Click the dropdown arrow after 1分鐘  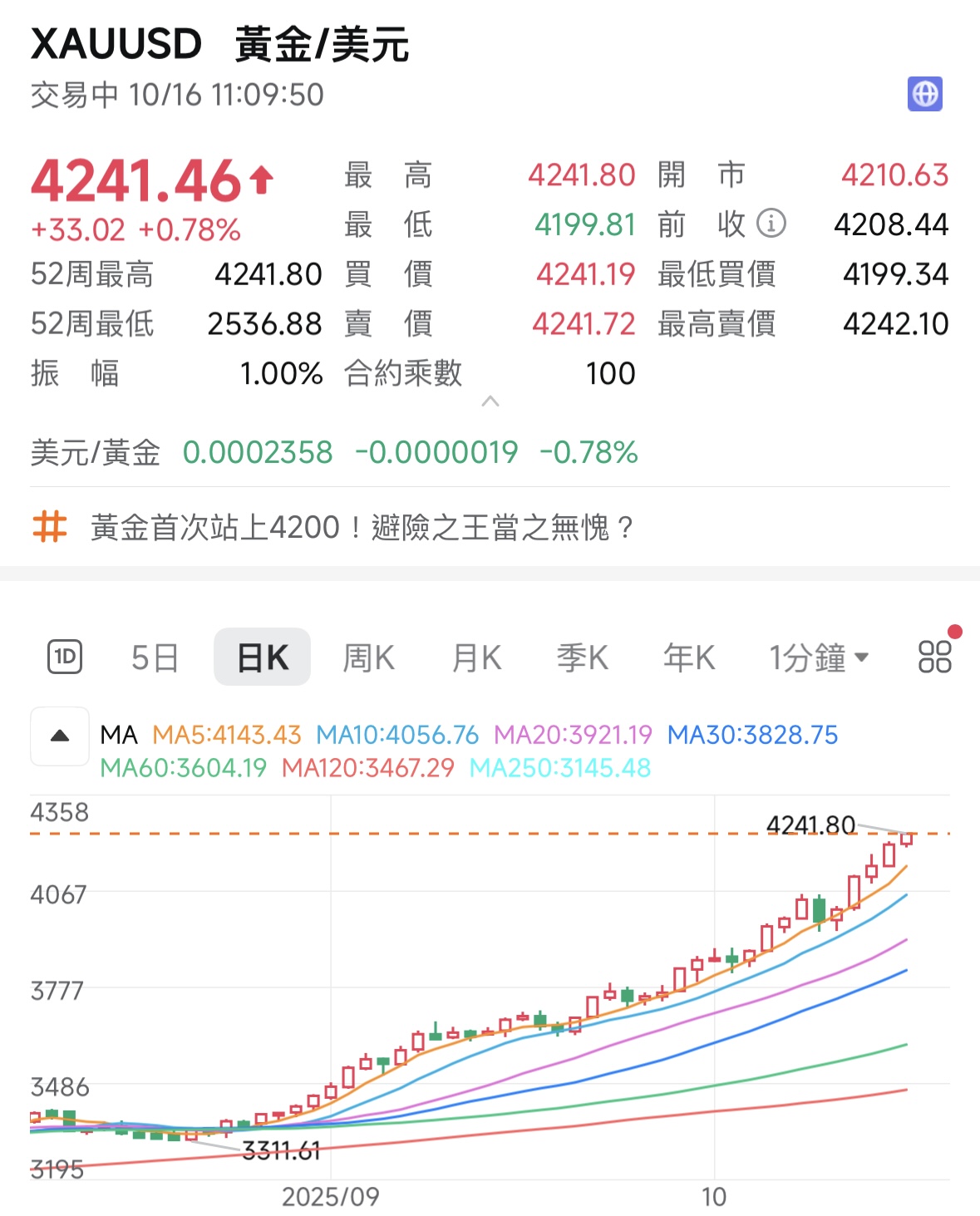click(864, 657)
